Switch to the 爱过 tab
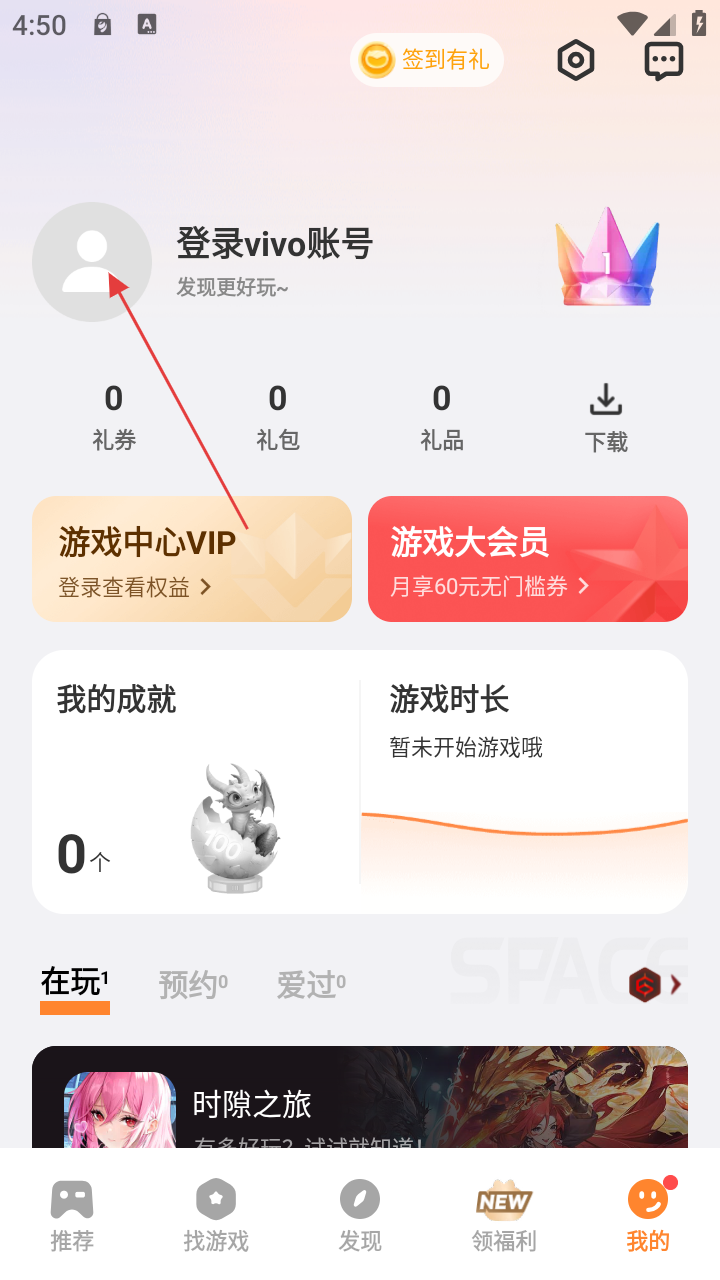The width and height of the screenshot is (720, 1280). 310,985
